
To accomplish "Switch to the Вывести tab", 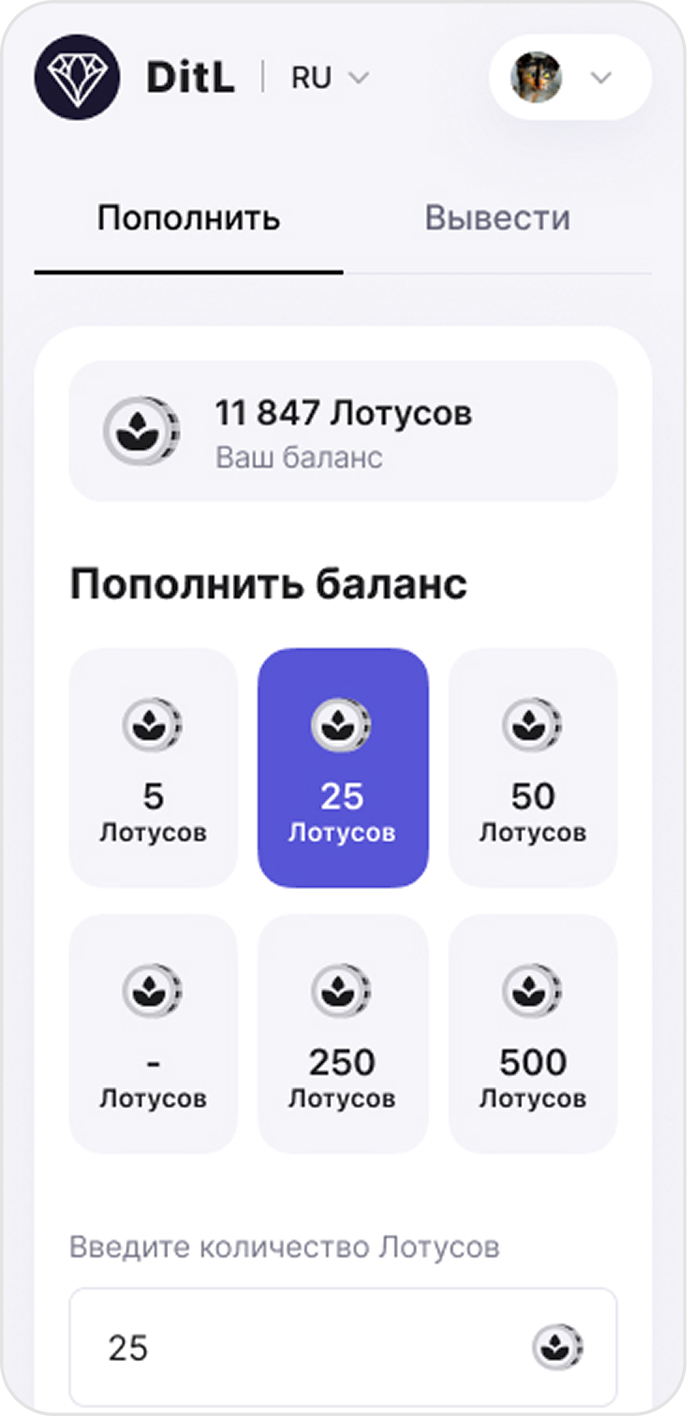I will (497, 218).
